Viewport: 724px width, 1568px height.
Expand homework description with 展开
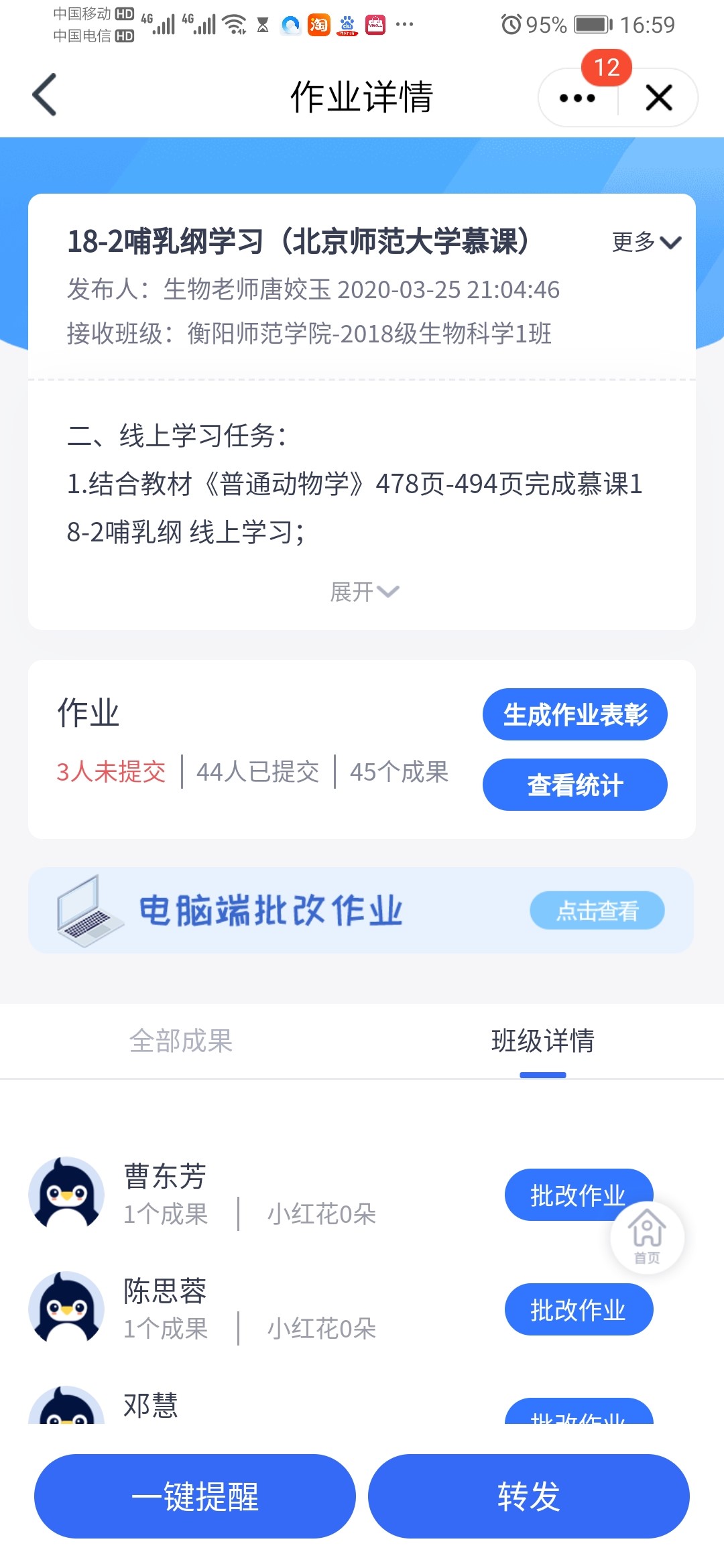363,592
